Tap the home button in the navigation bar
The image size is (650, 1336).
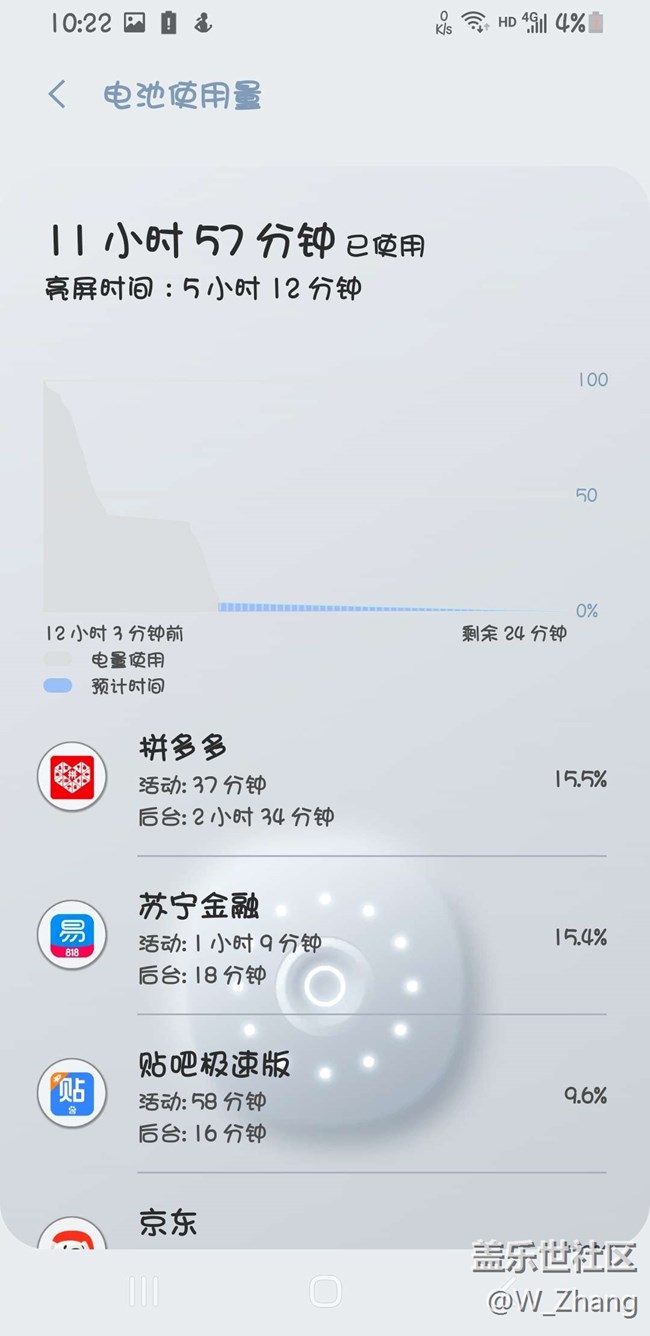pos(325,1291)
